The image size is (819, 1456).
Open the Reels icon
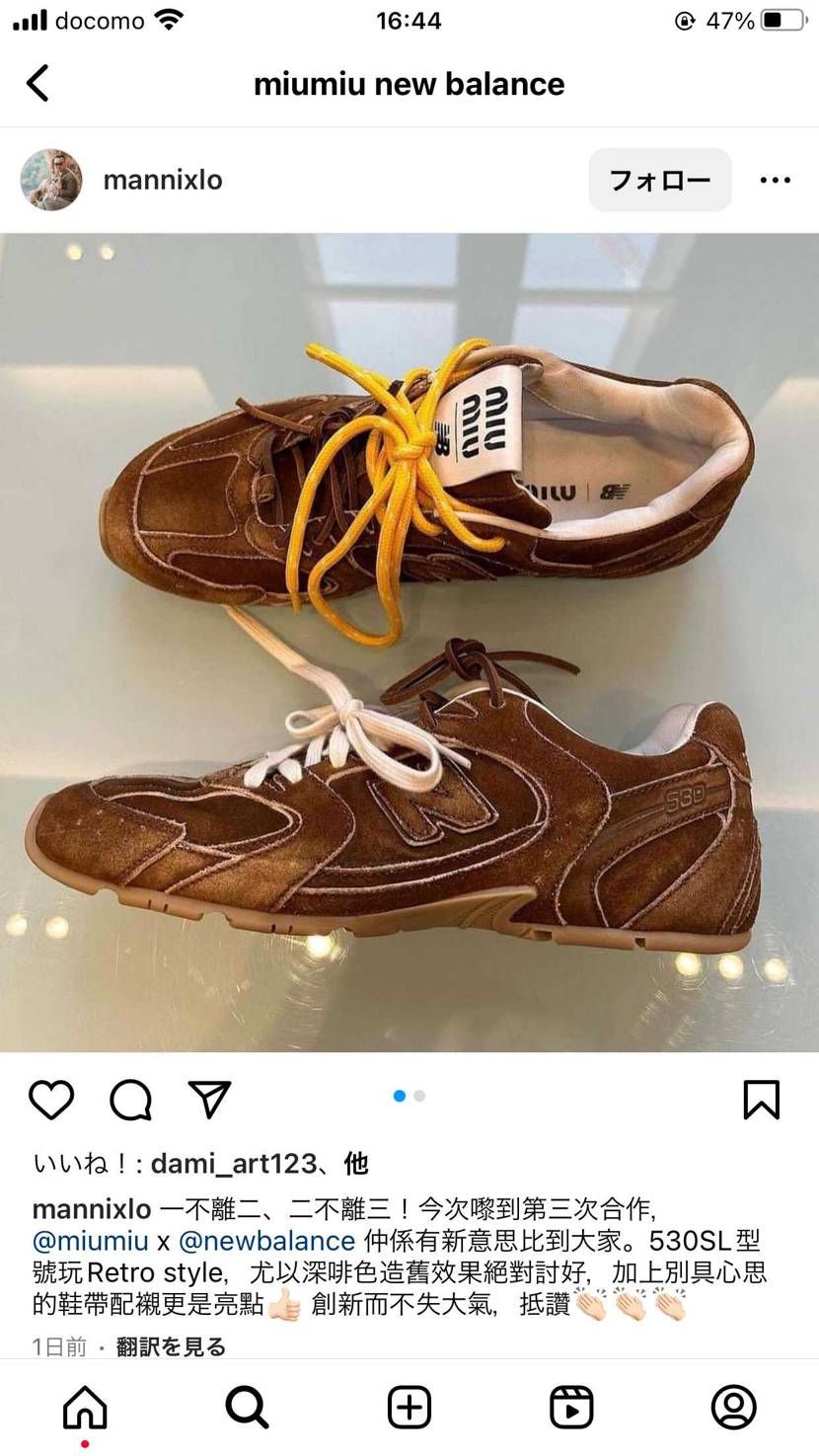click(x=572, y=1406)
